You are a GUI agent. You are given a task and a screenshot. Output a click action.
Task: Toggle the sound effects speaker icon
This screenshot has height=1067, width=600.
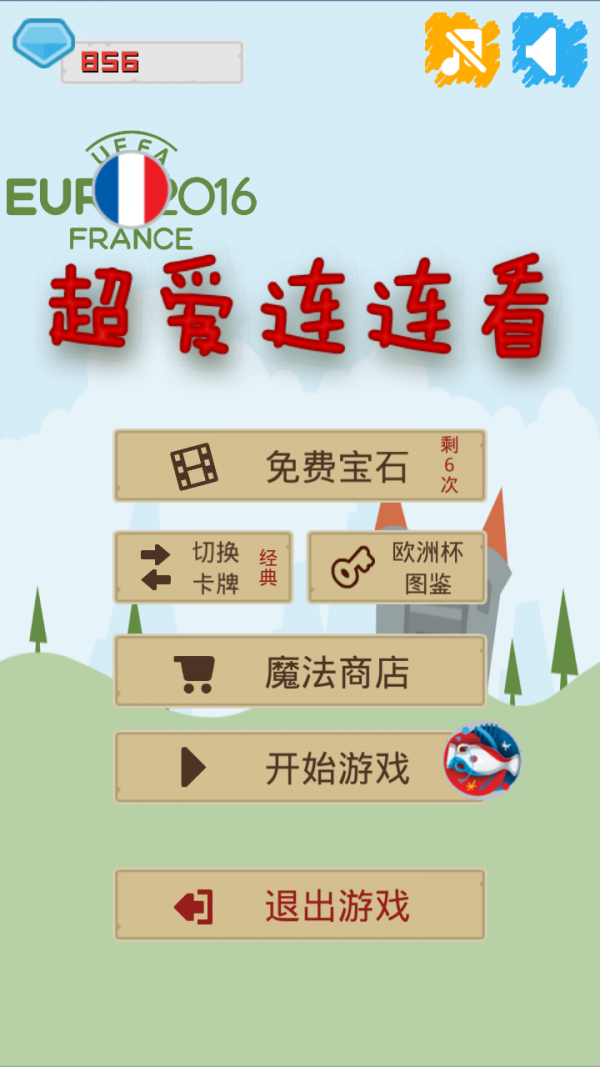coord(549,50)
